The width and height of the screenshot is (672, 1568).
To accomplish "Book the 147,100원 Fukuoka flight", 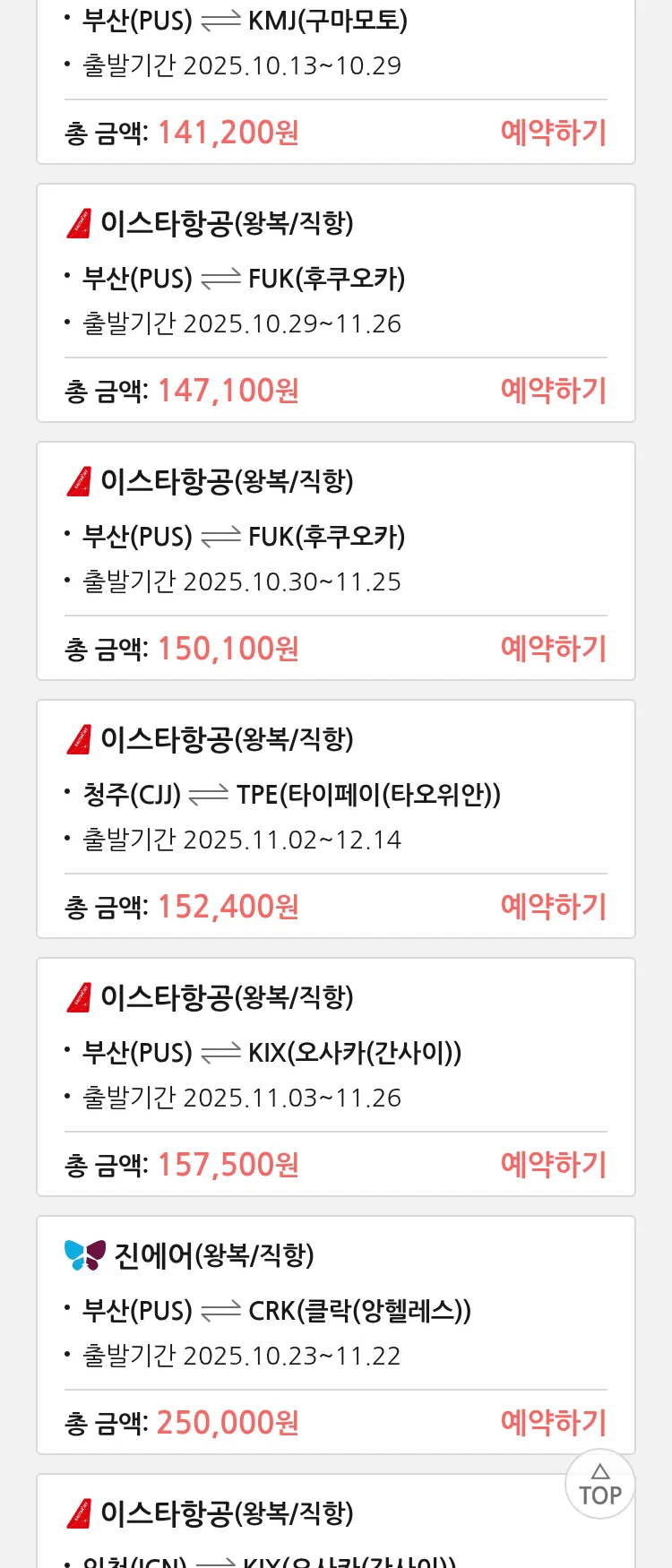I will point(553,391).
